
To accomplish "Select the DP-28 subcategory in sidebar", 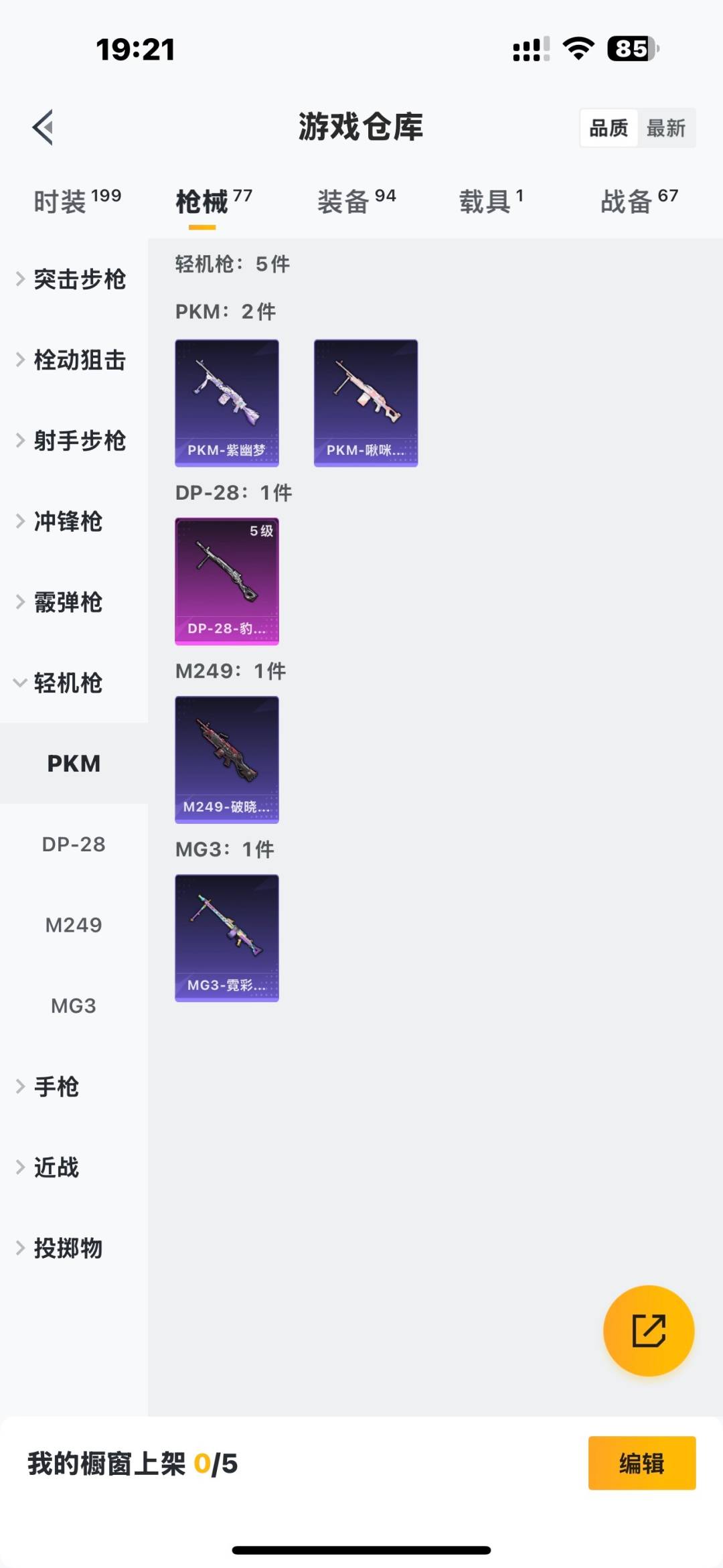I will [74, 844].
